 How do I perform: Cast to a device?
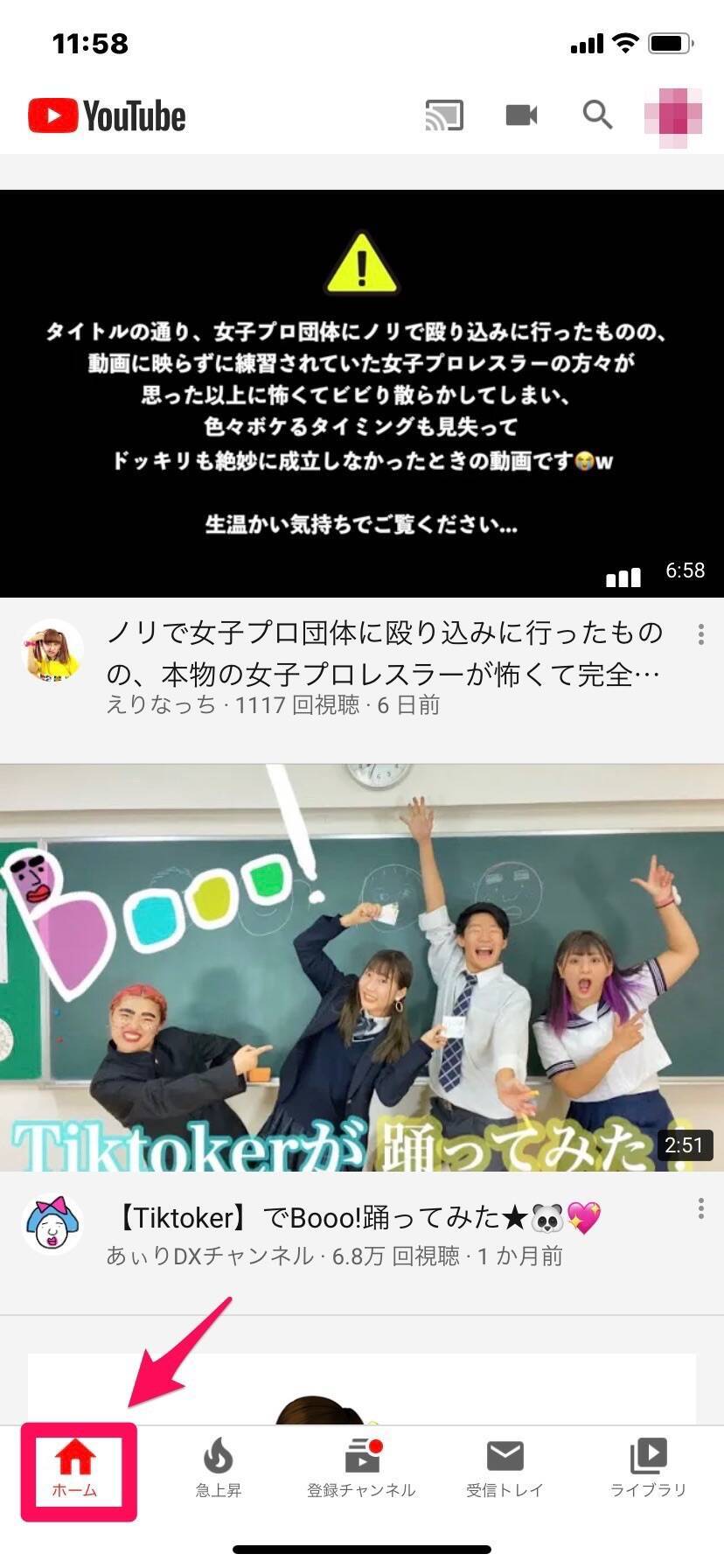coord(444,115)
